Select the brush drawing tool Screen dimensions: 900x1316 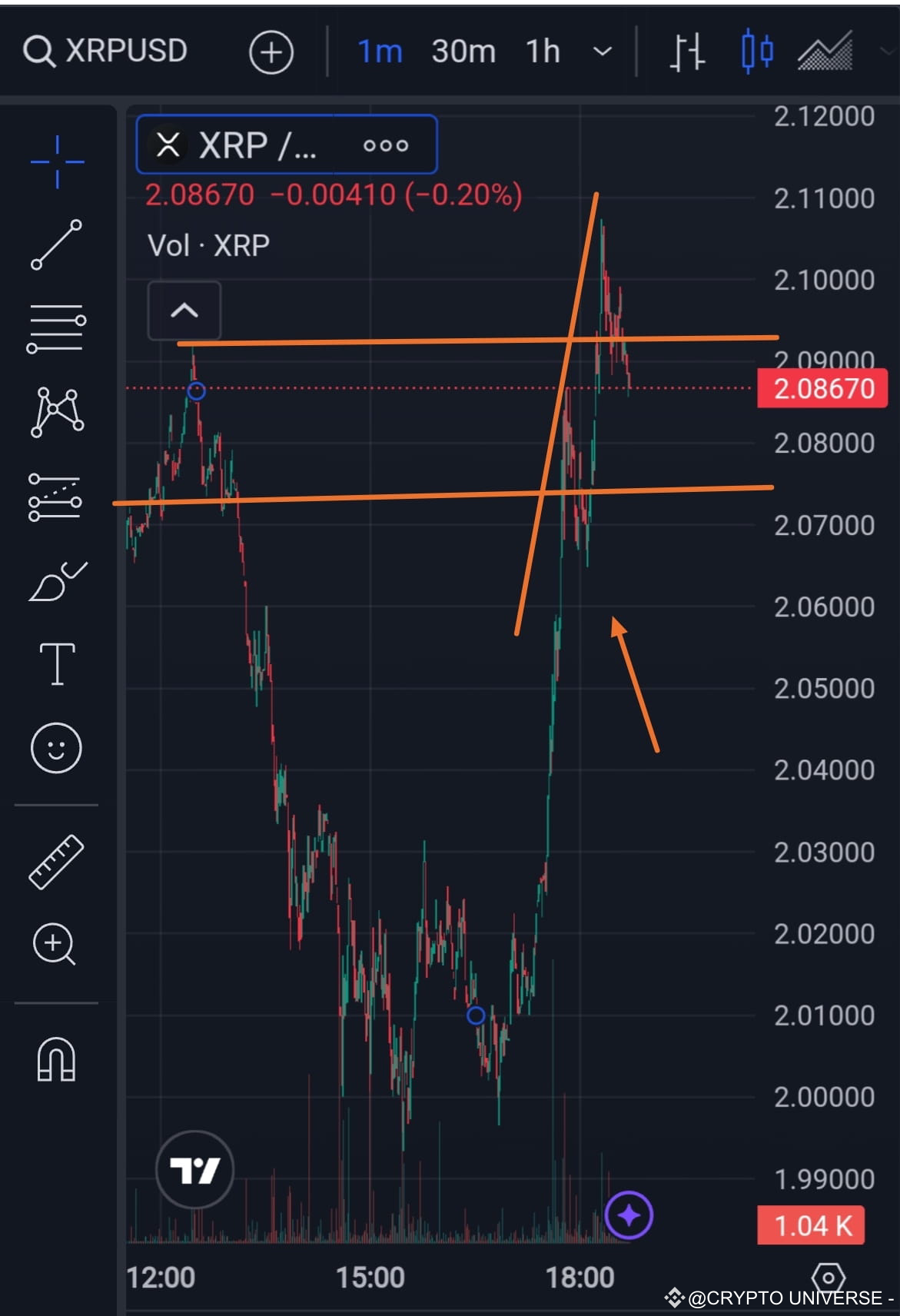[x=56, y=581]
